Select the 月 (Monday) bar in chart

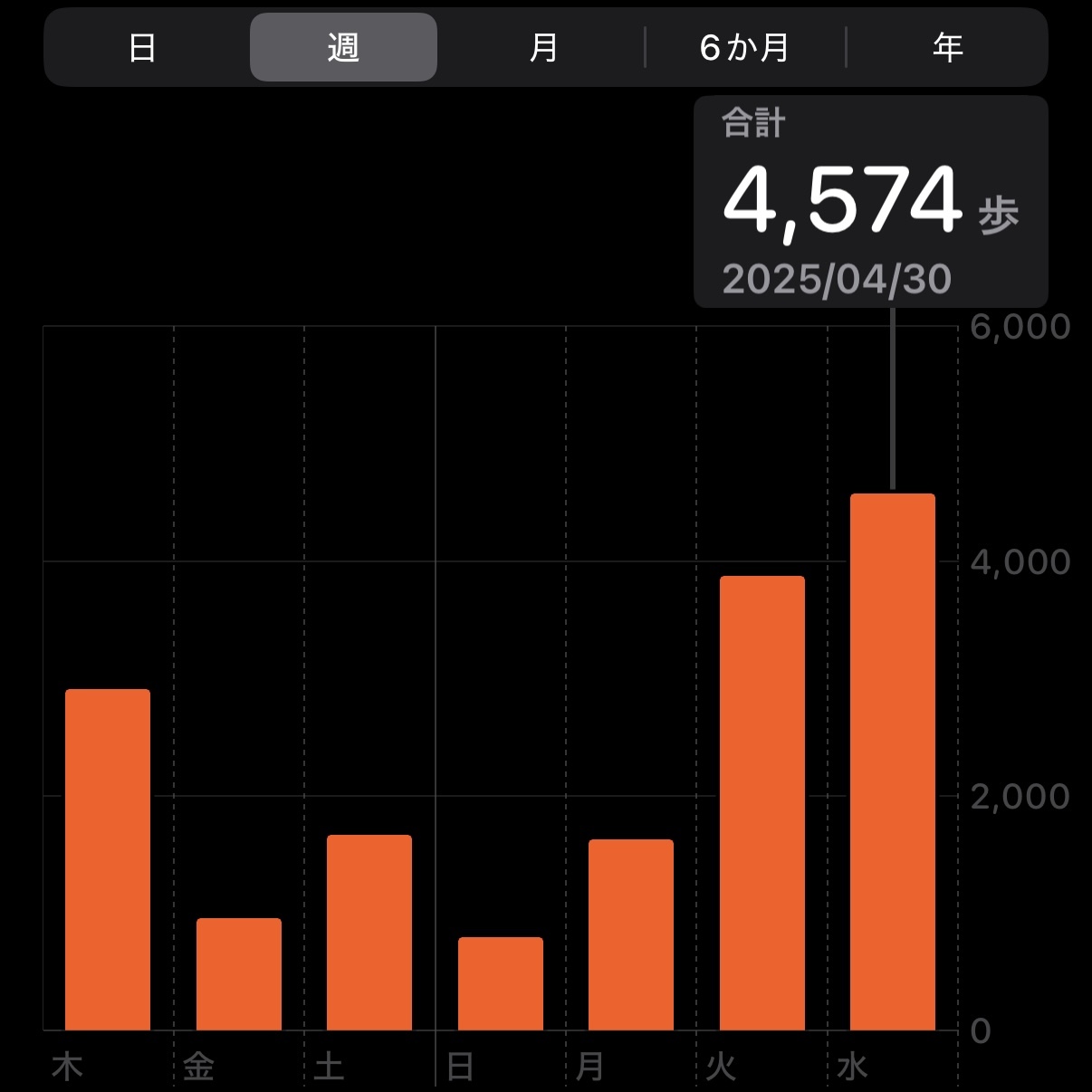pyautogui.click(x=631, y=934)
